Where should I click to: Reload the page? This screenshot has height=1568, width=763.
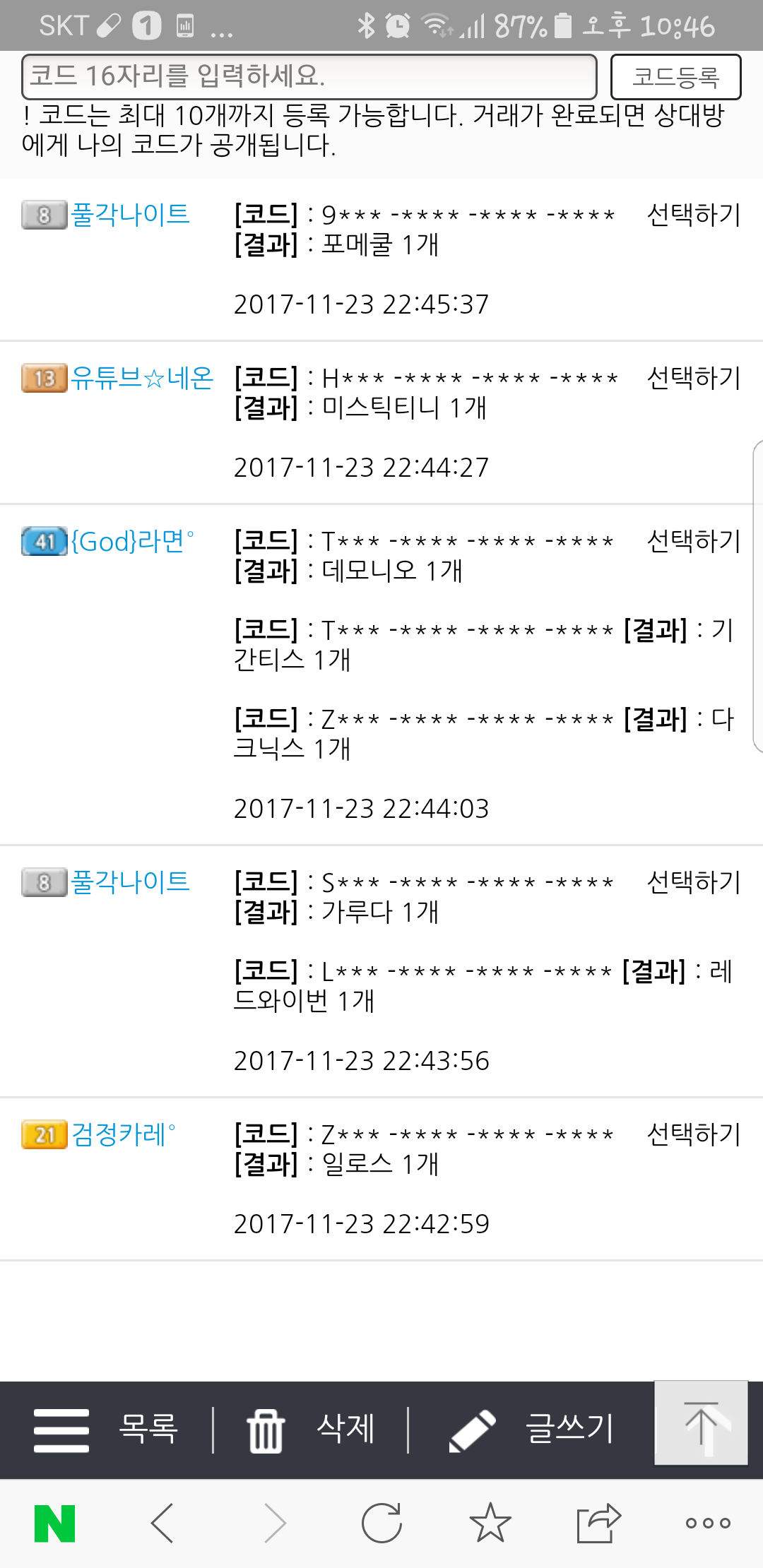(x=381, y=1524)
